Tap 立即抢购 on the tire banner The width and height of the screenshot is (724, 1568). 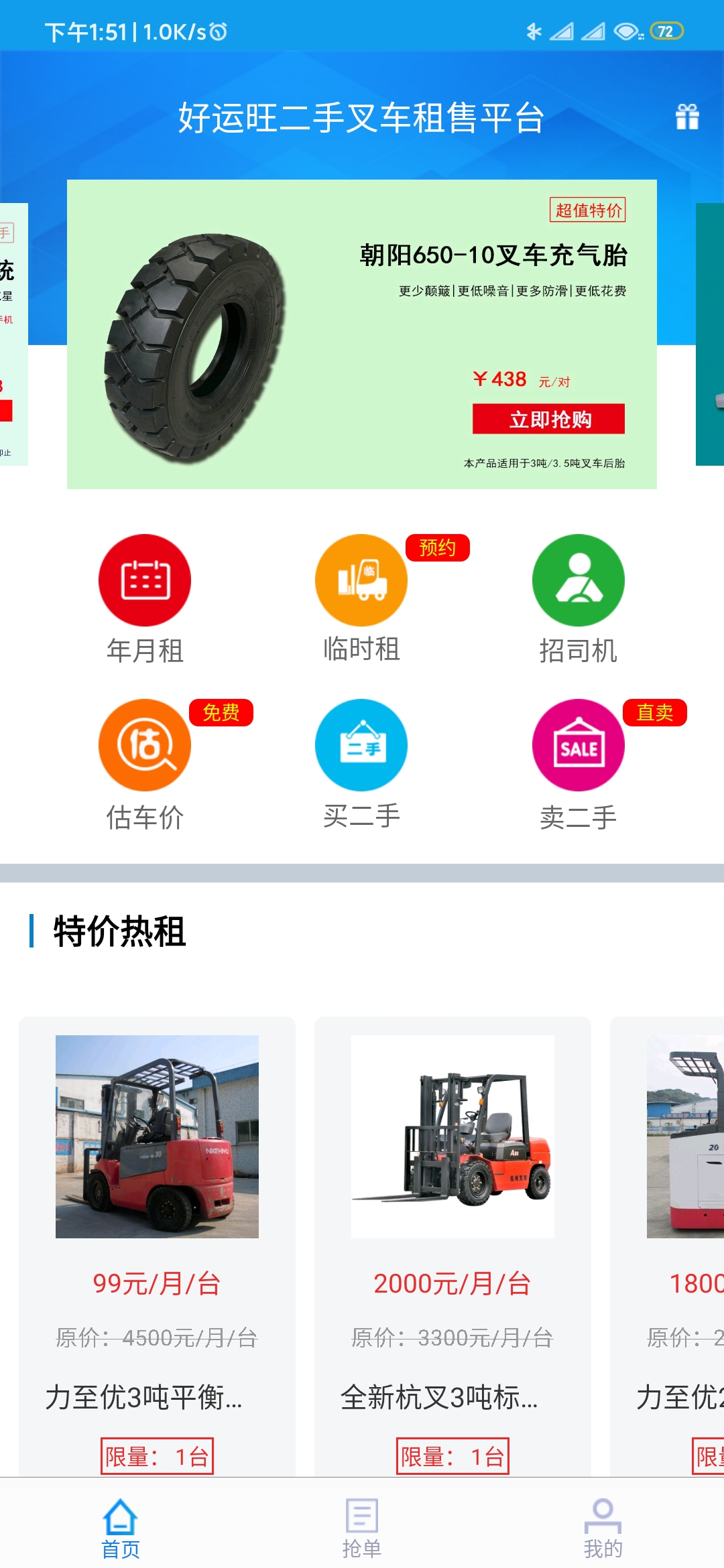click(548, 419)
